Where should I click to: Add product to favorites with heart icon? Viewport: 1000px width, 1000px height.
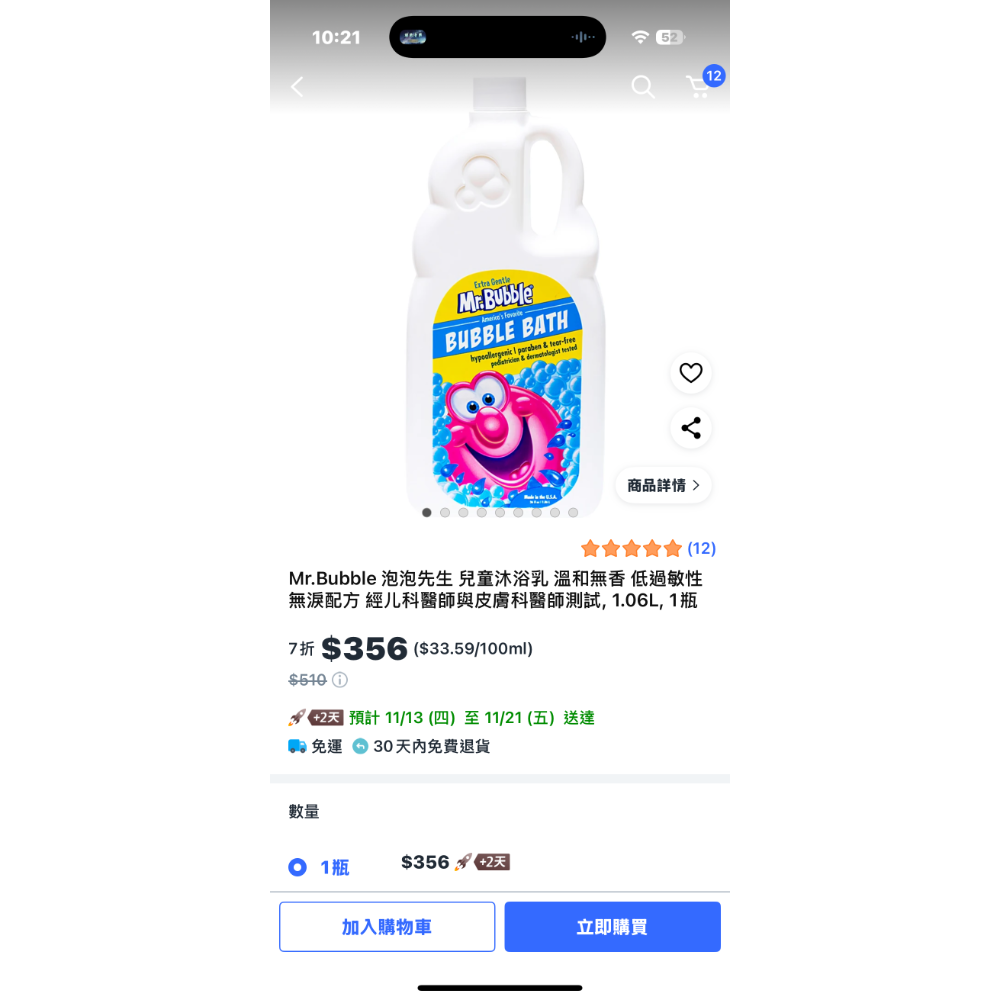pyautogui.click(x=691, y=373)
